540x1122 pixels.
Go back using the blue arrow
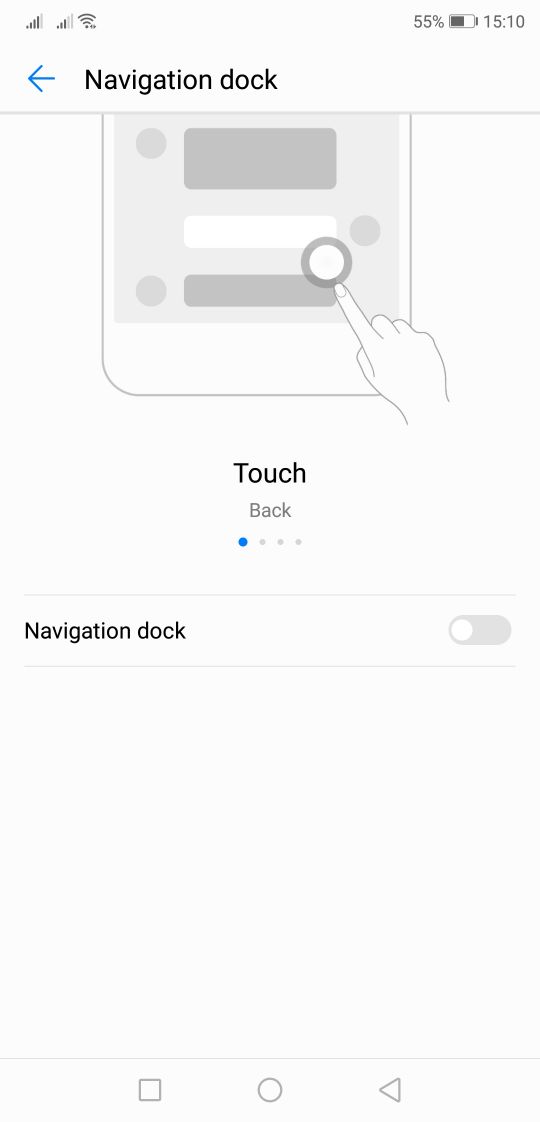(x=41, y=79)
